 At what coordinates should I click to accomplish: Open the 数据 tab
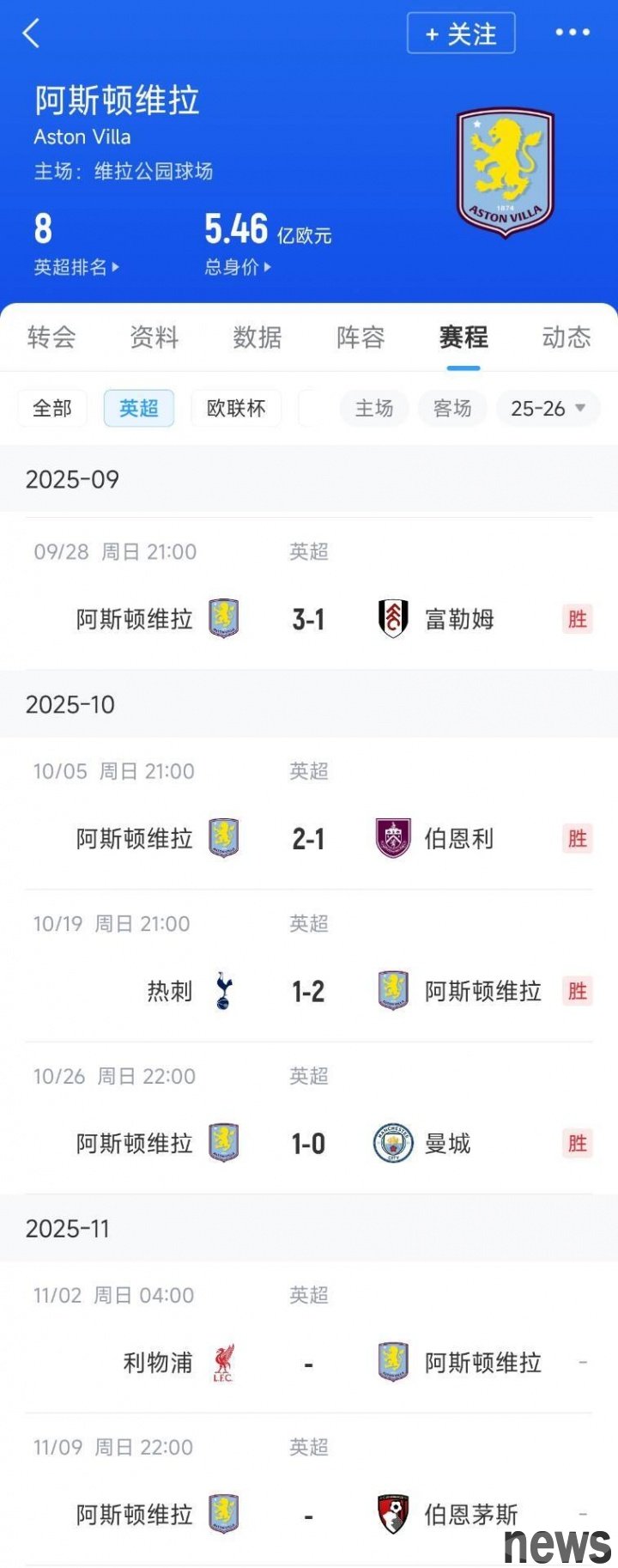click(257, 337)
